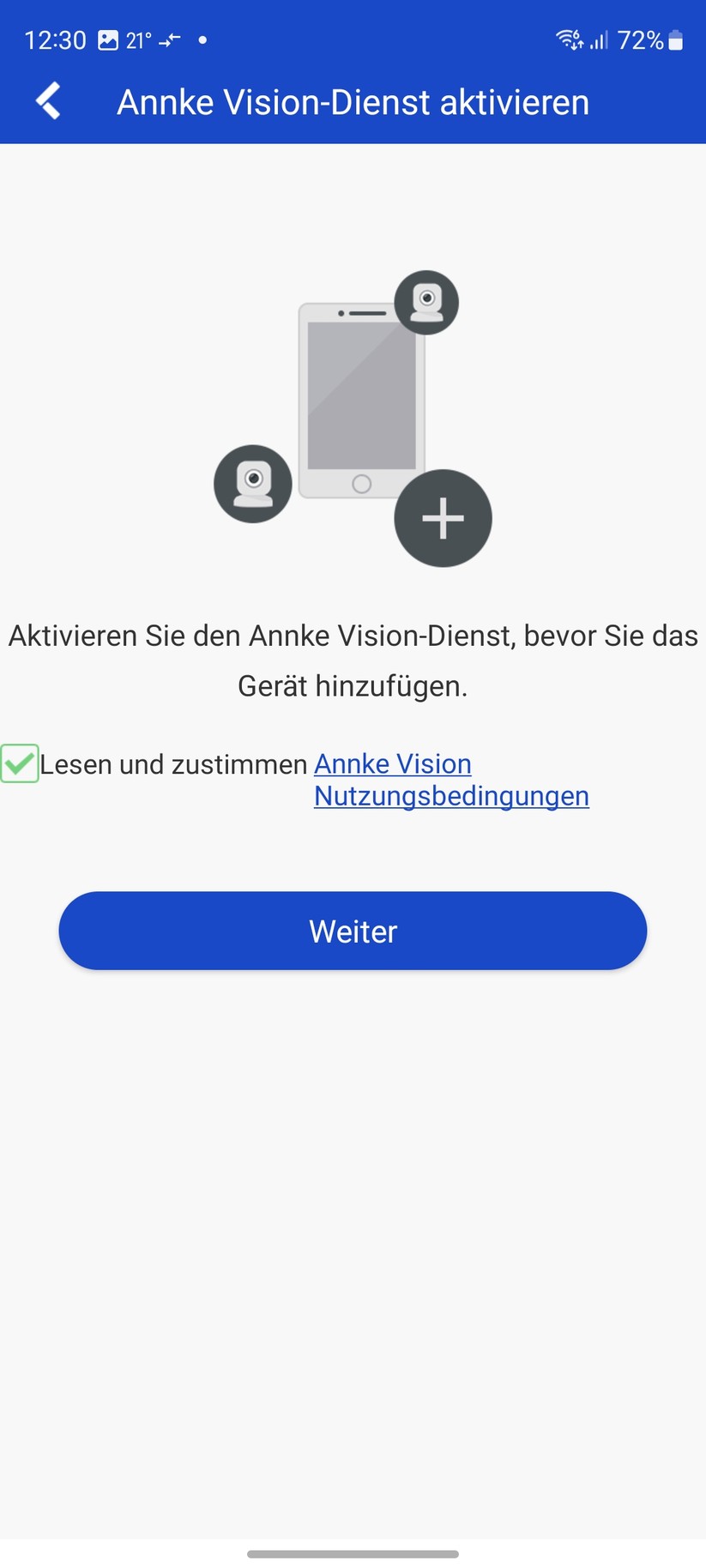Tap the back arrow icon
The width and height of the screenshot is (706, 1568).
[x=48, y=100]
